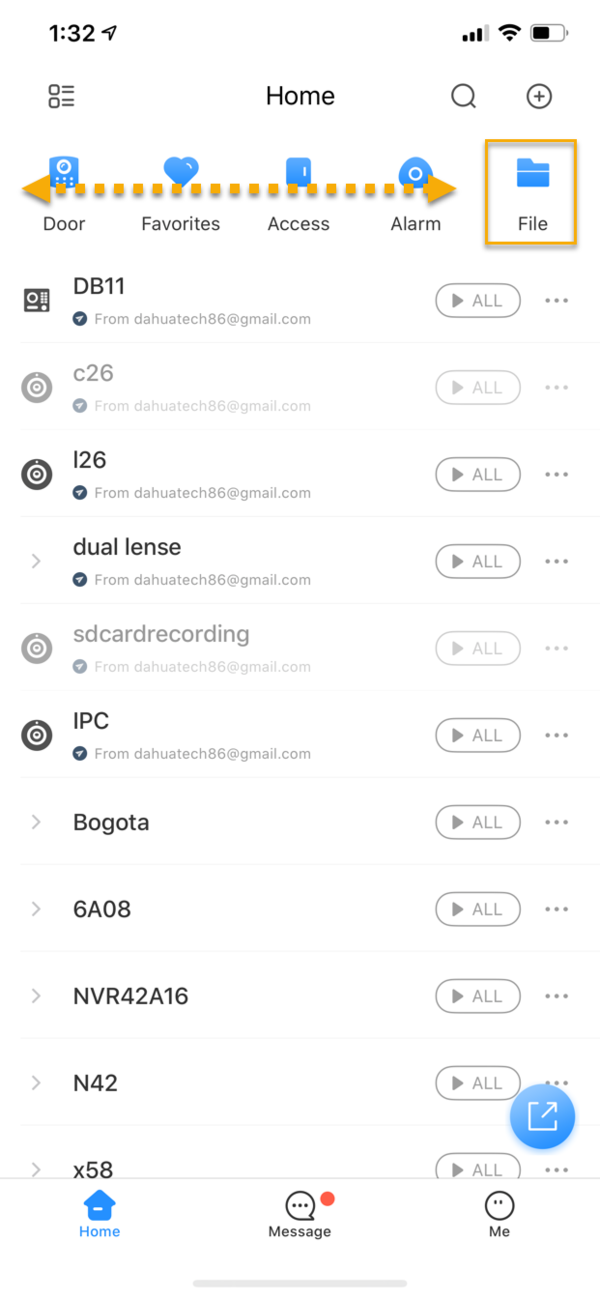Open the Alarm shortcut

415,192
